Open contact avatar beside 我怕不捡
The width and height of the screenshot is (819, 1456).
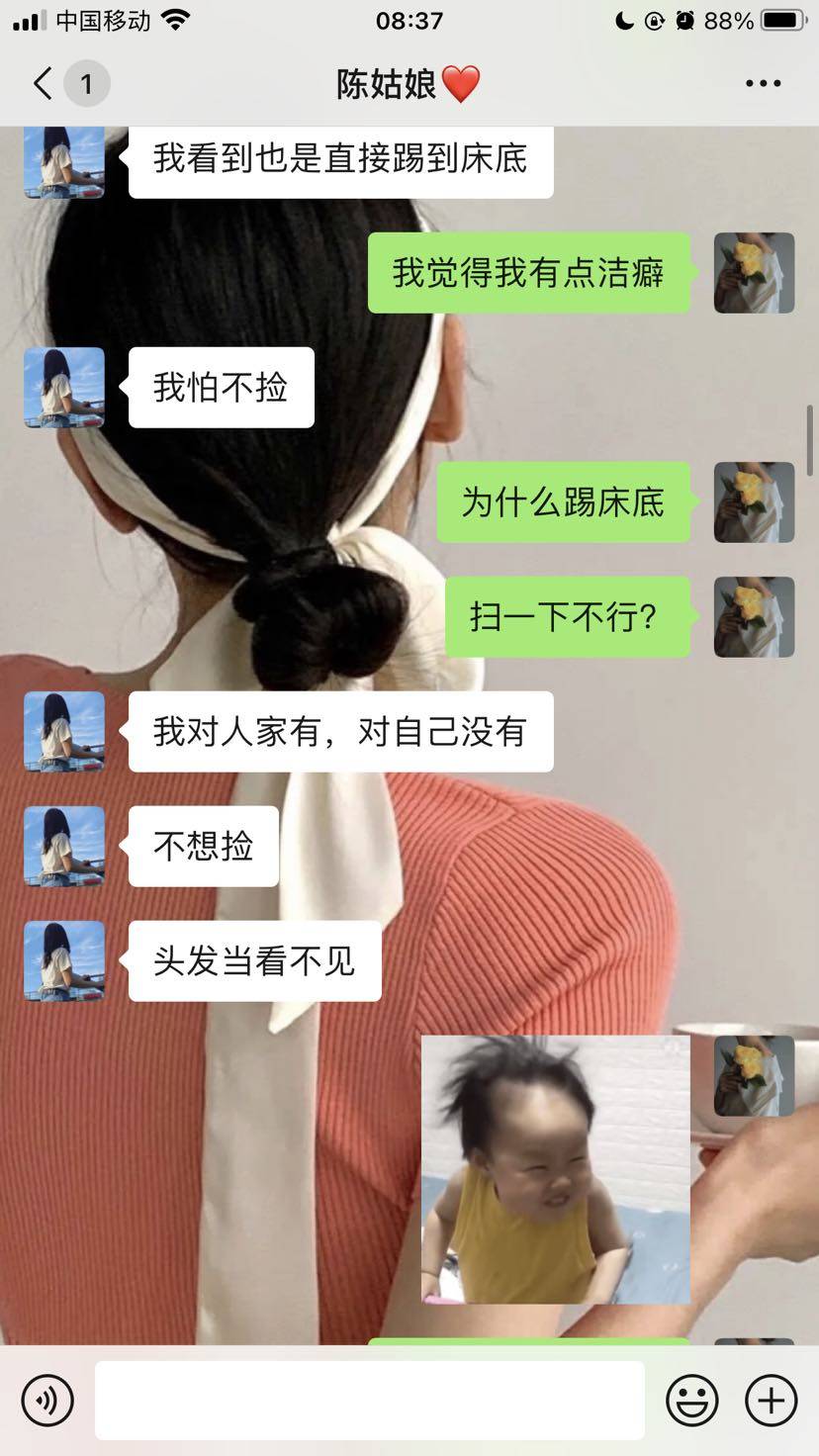point(64,388)
